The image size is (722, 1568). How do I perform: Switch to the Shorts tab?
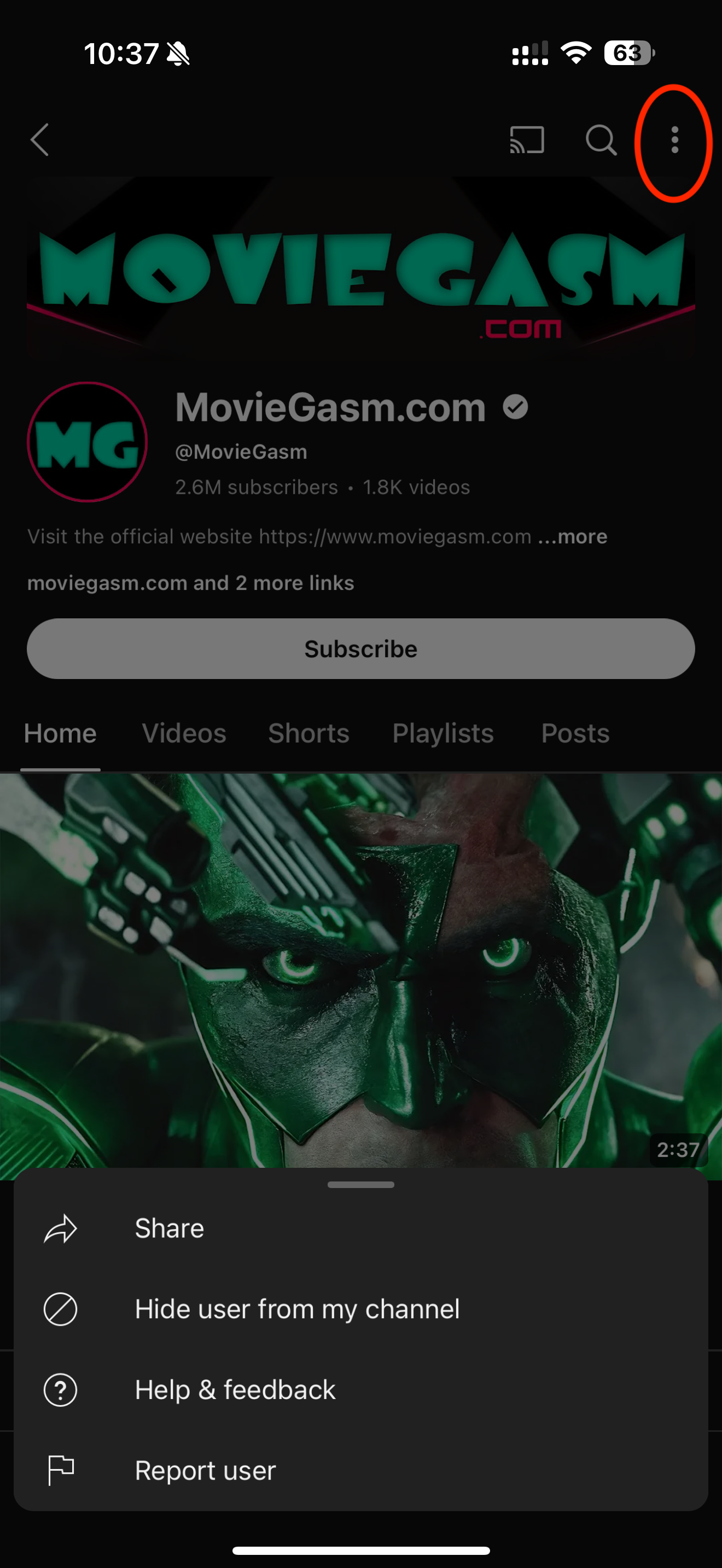[308, 734]
